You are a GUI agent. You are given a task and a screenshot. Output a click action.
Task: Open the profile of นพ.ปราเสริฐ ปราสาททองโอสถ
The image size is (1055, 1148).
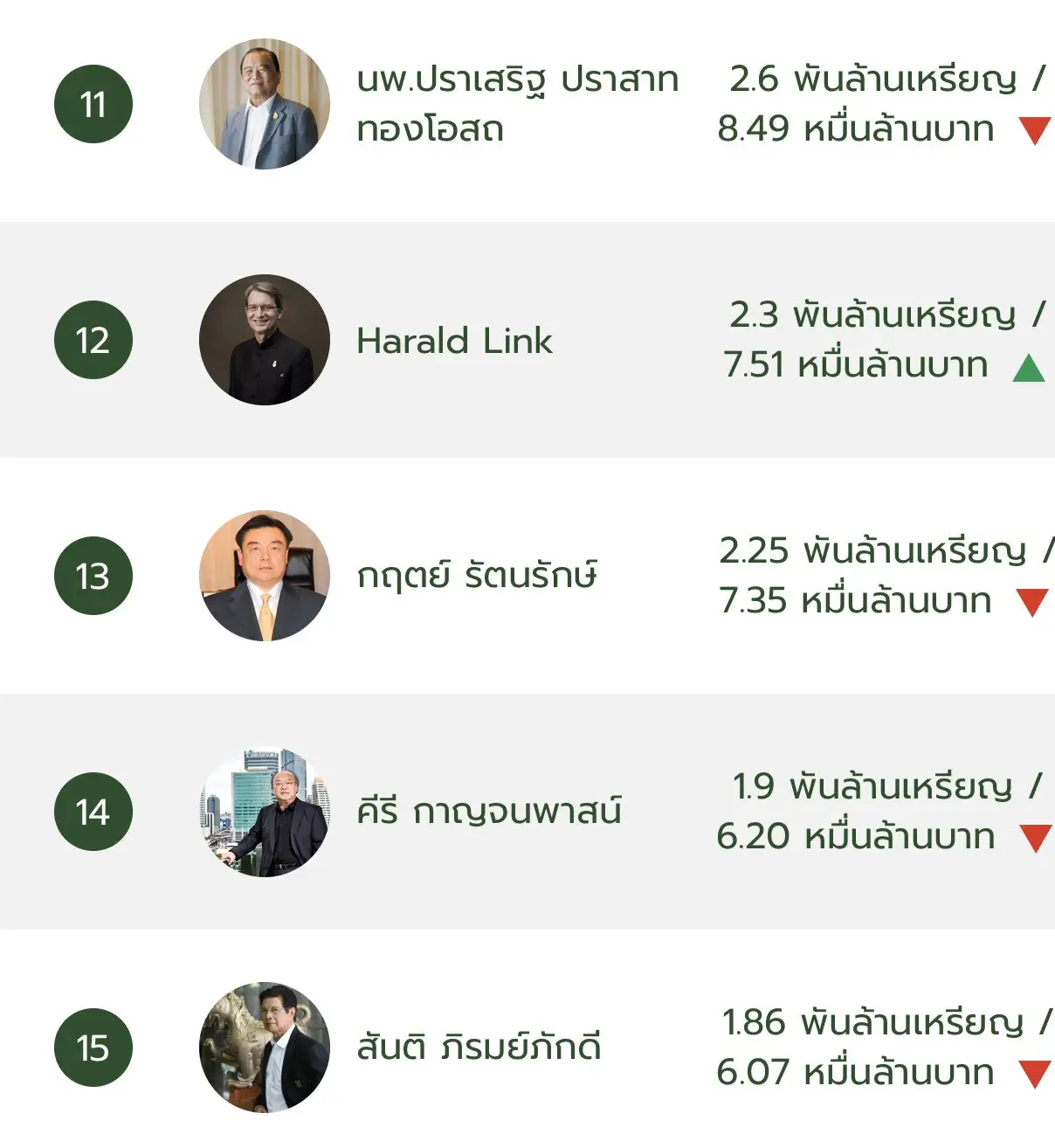coord(517,104)
